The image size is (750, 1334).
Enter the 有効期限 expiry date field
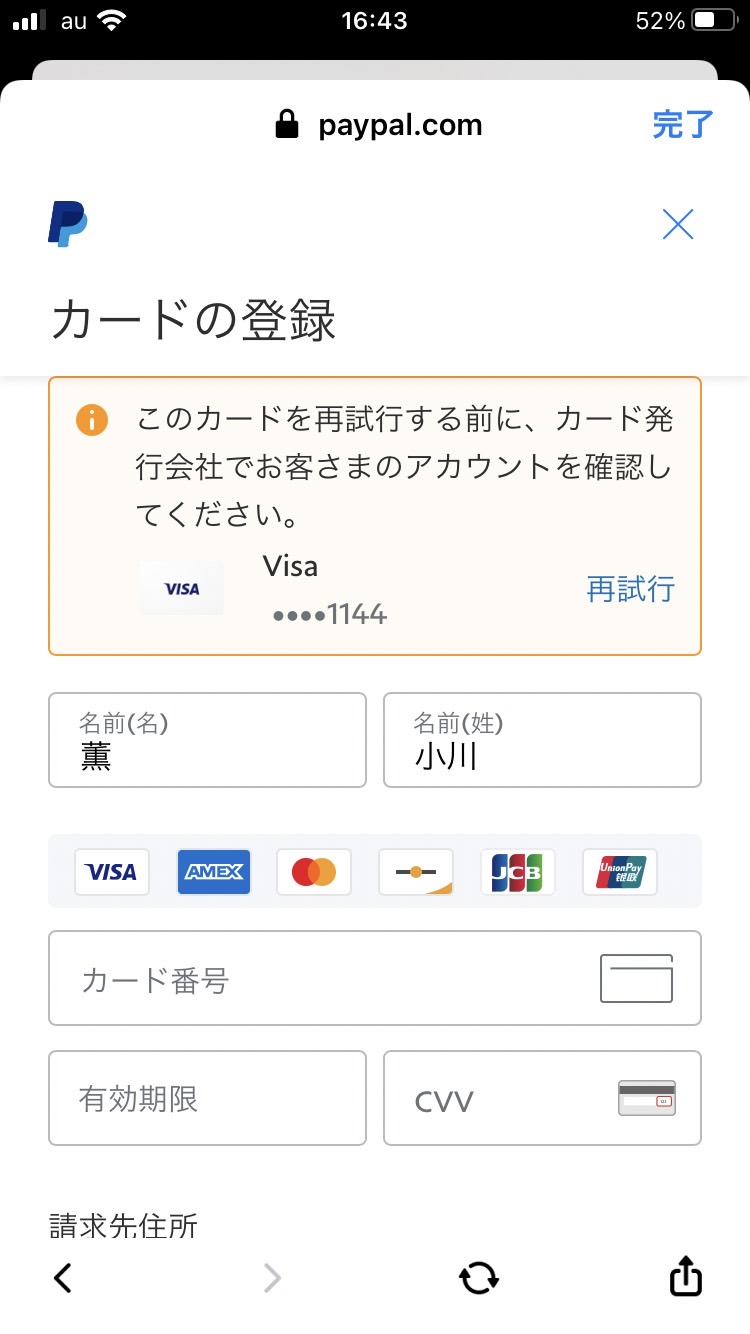pos(208,1098)
